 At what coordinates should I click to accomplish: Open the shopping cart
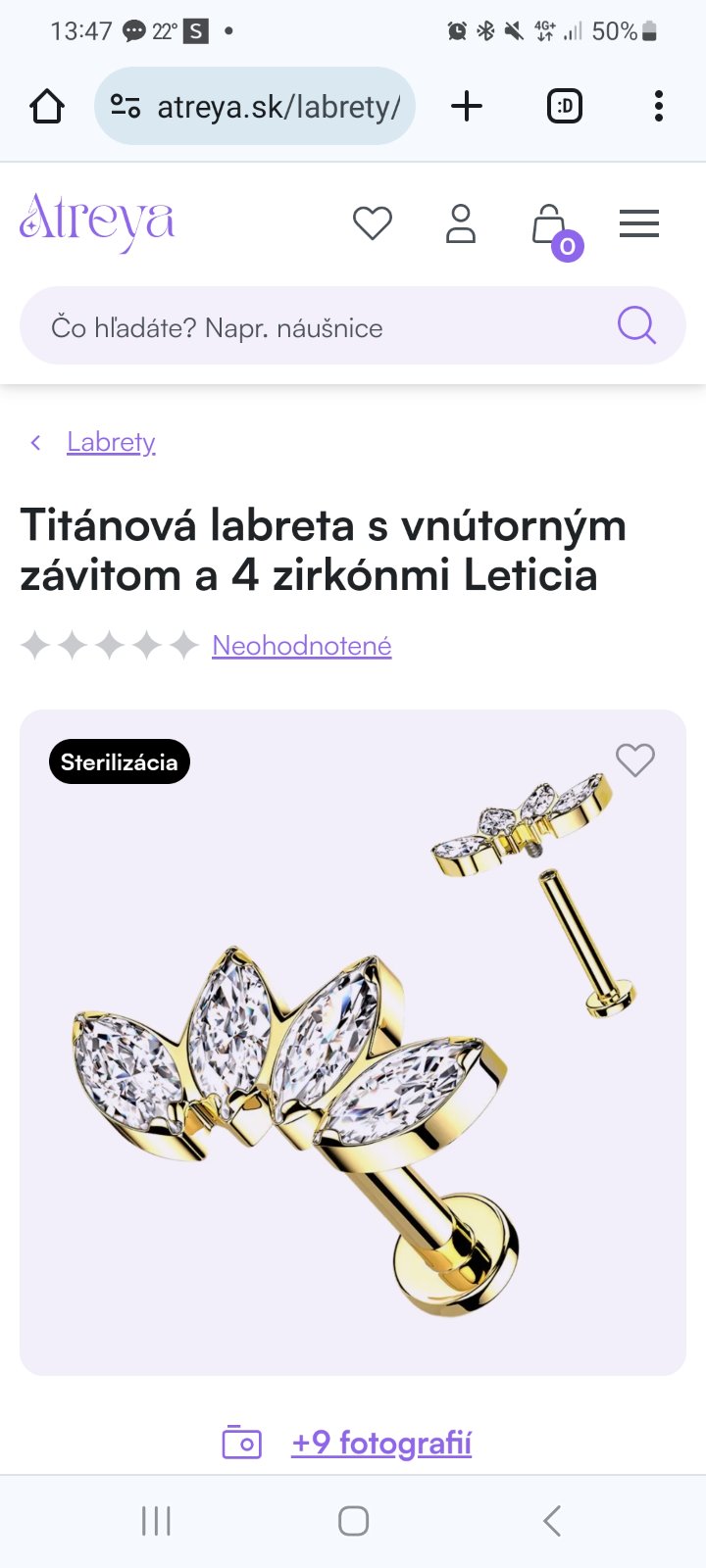point(551,226)
